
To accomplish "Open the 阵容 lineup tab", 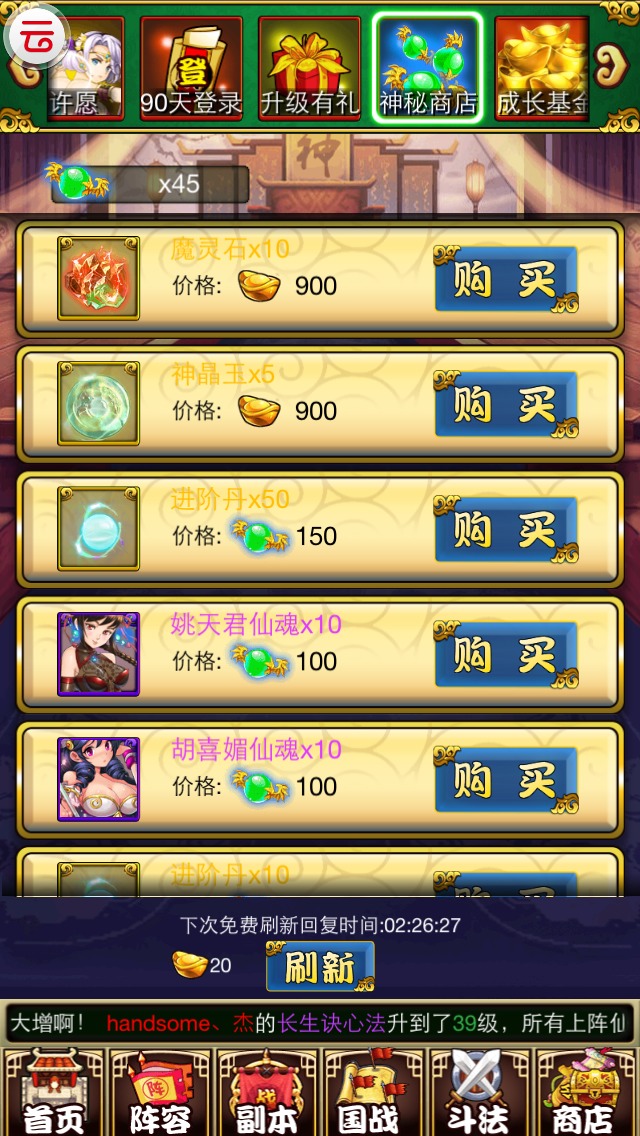I will coord(160,1093).
